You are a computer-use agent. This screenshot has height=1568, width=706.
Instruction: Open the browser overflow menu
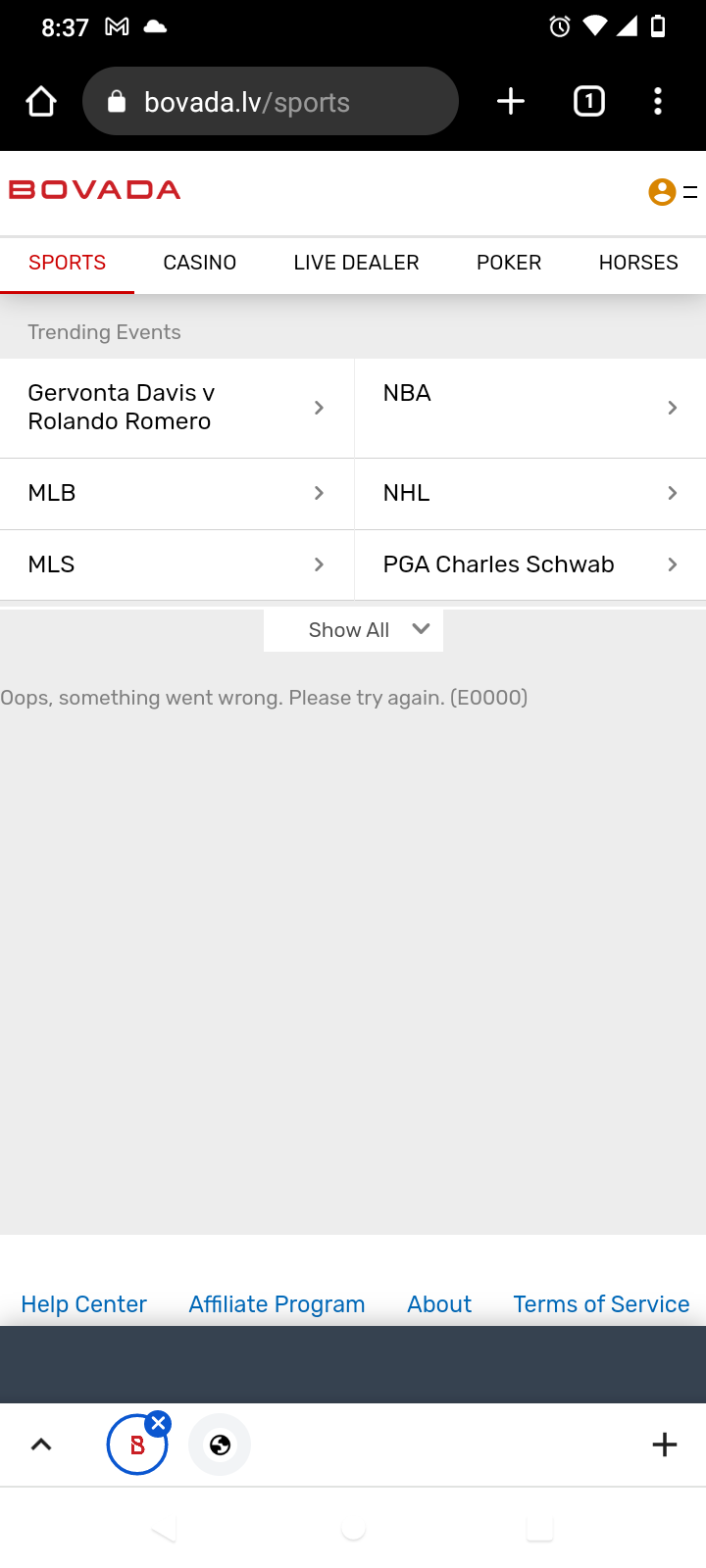[658, 102]
